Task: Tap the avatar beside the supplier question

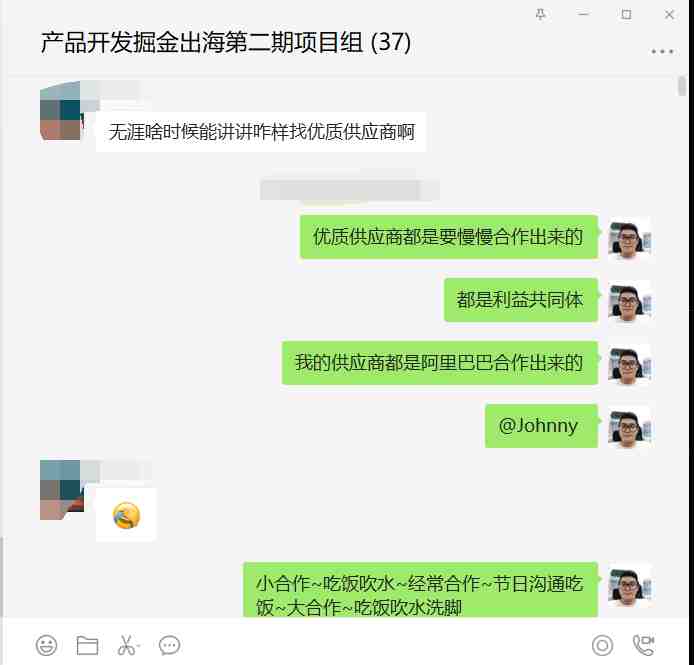Action: coord(60,119)
